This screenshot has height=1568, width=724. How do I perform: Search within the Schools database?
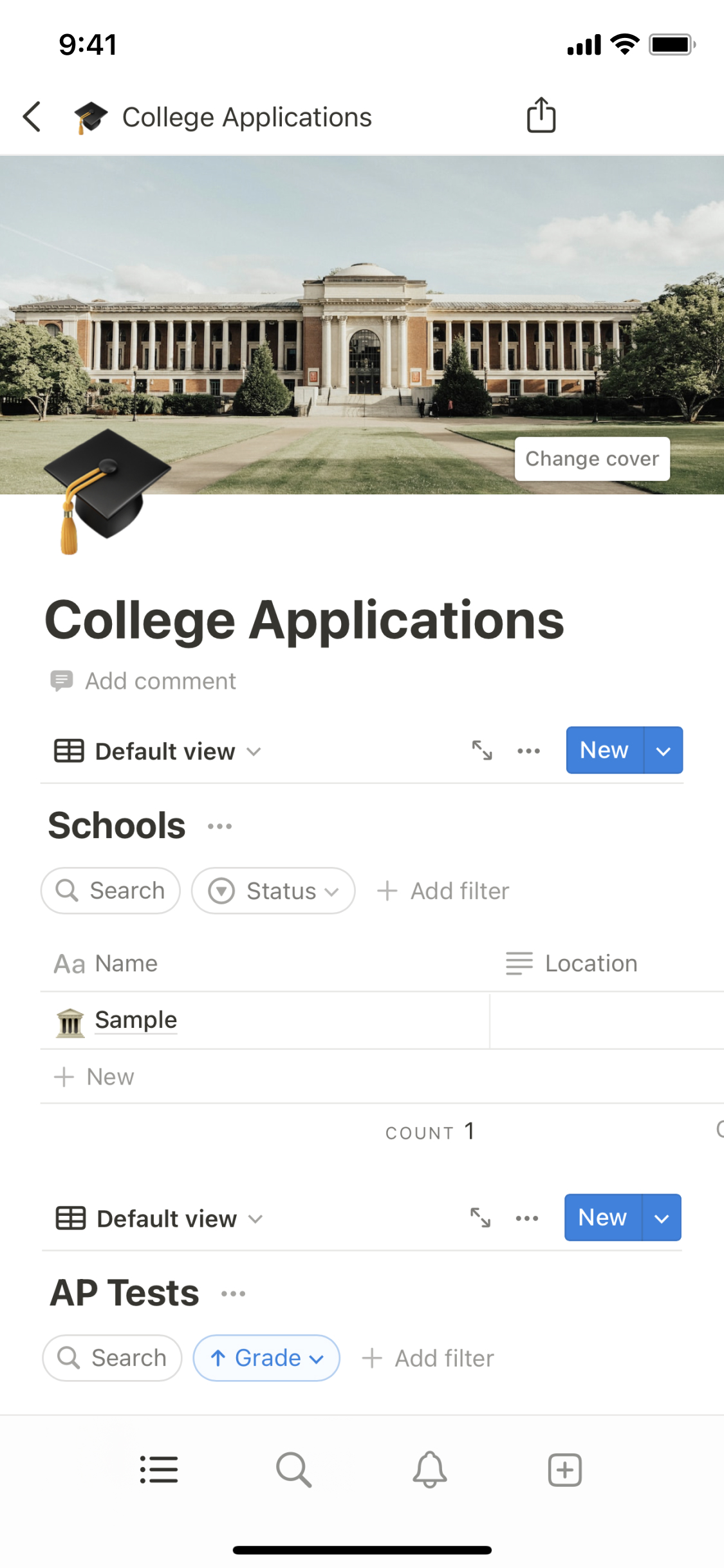111,891
